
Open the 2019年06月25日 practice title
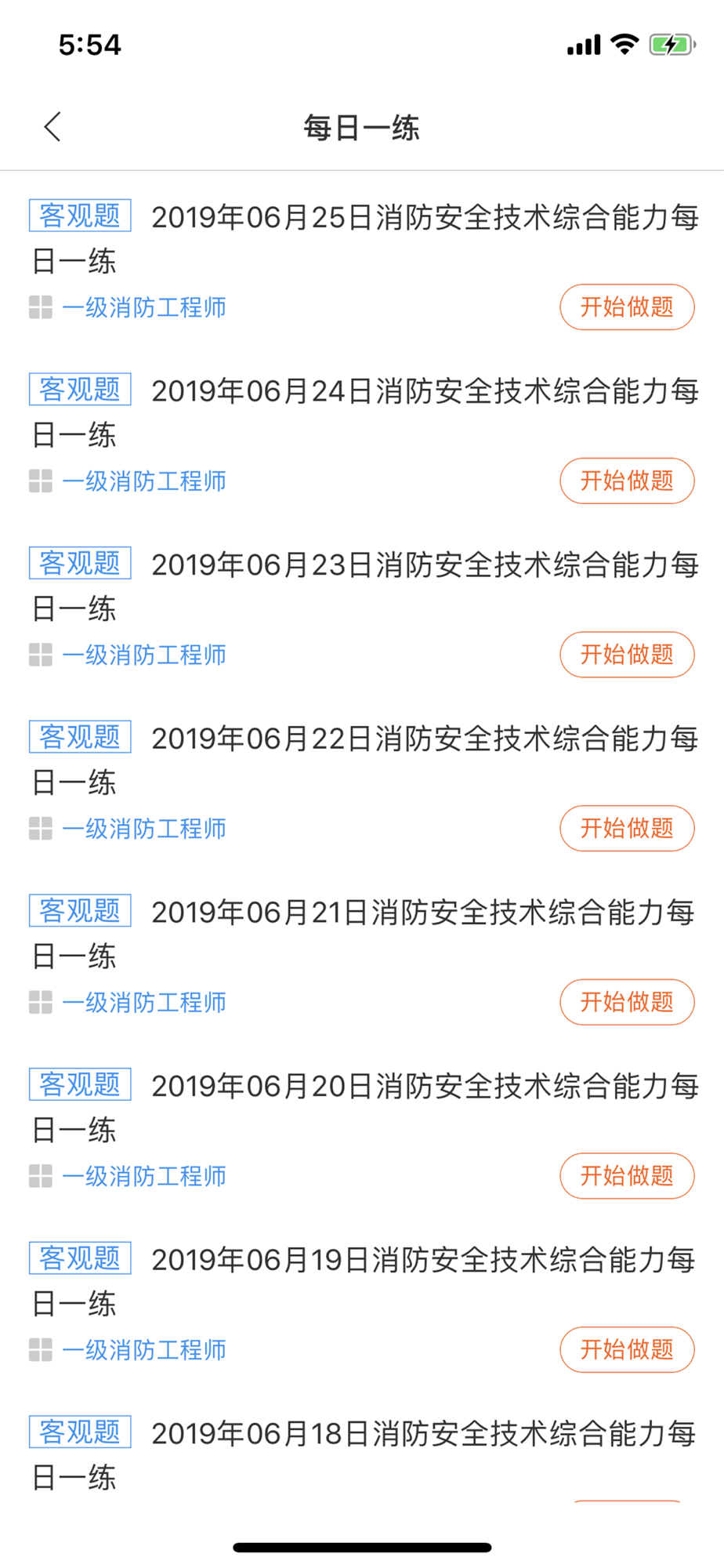tap(364, 238)
